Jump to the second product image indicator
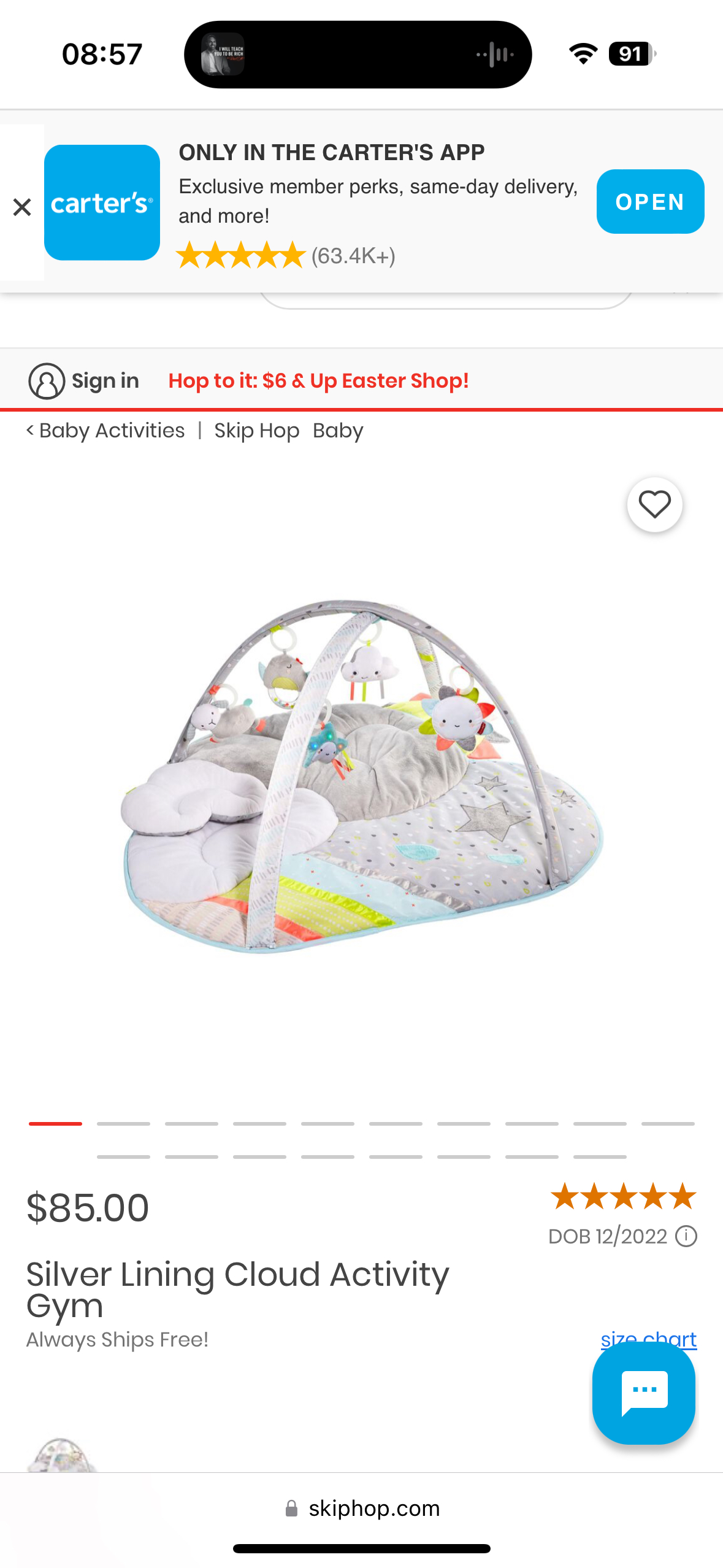723x1568 pixels. (123, 1123)
